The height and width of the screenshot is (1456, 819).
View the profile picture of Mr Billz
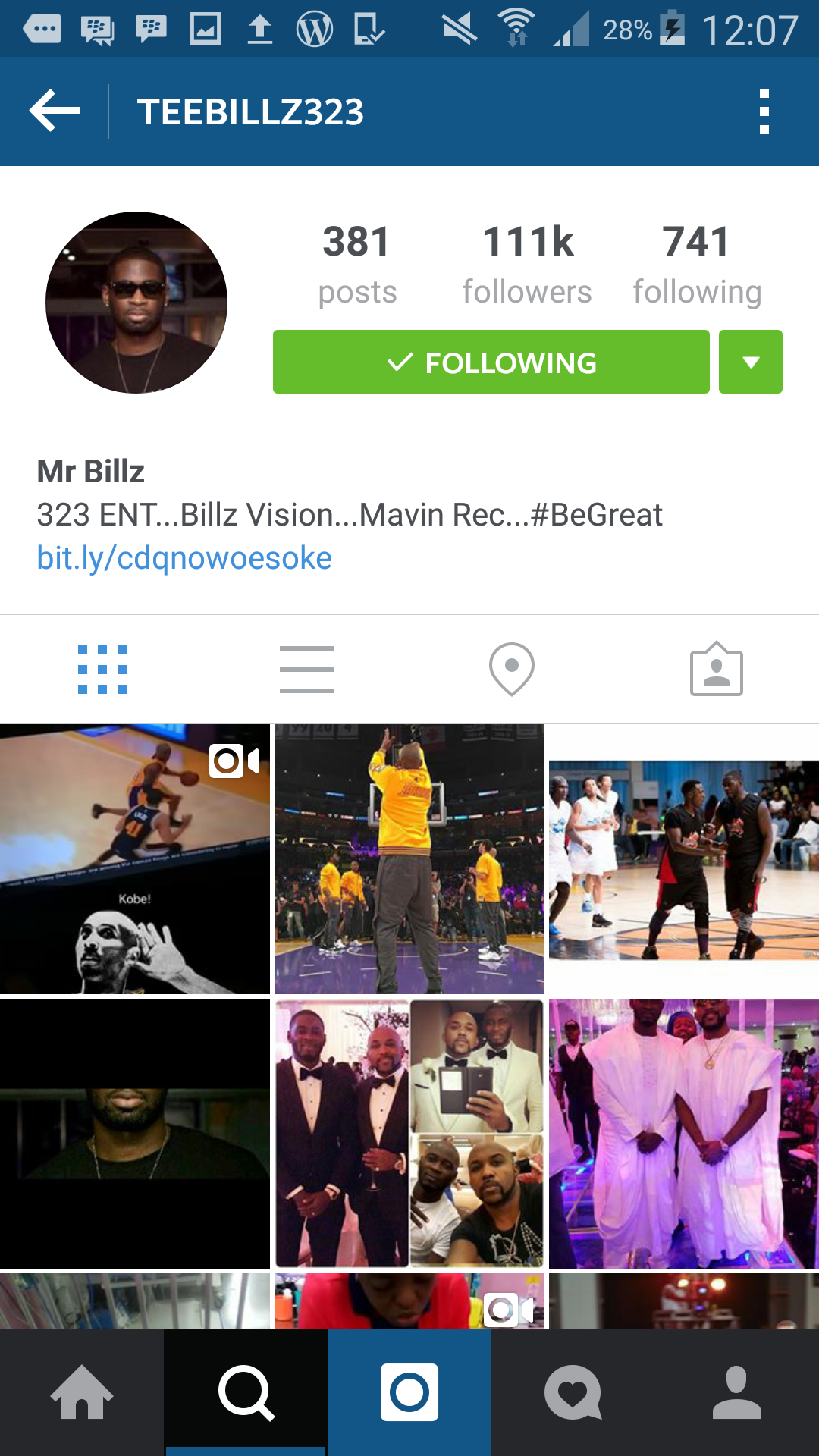(x=136, y=303)
